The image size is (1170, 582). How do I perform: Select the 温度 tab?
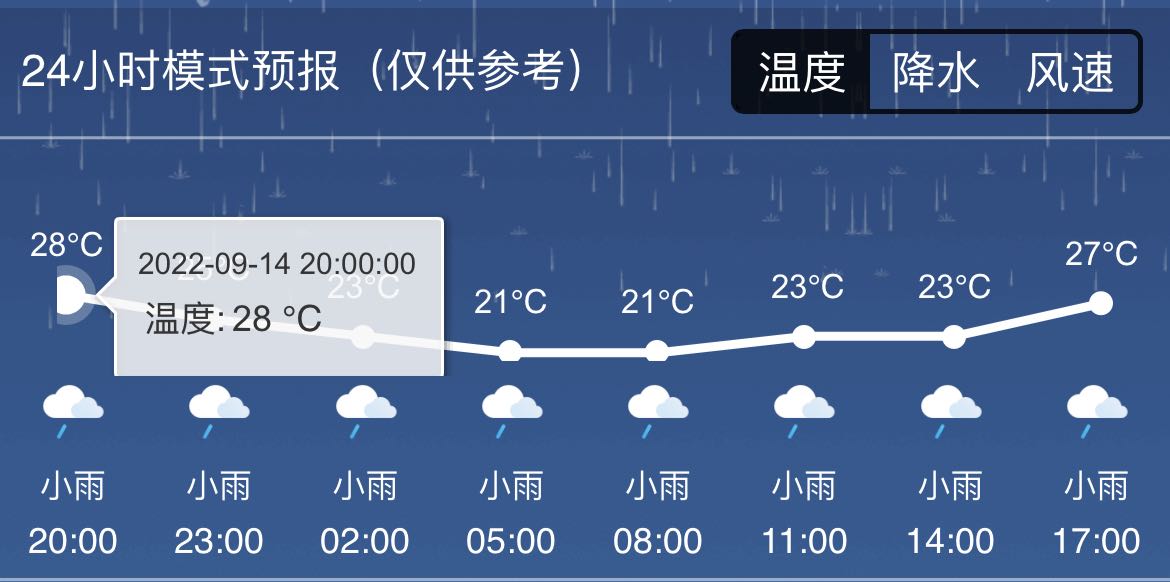(x=802, y=72)
